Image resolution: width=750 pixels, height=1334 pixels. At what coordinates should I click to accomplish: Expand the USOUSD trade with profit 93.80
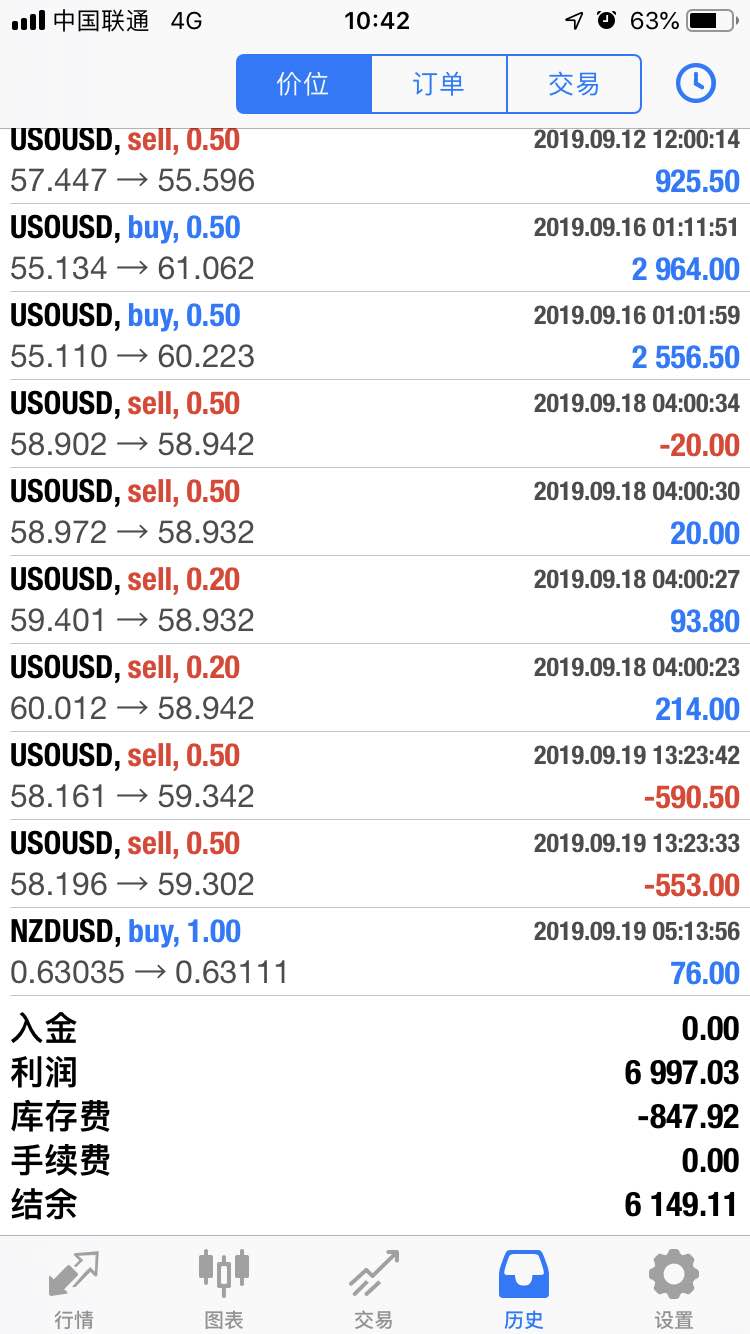point(375,600)
